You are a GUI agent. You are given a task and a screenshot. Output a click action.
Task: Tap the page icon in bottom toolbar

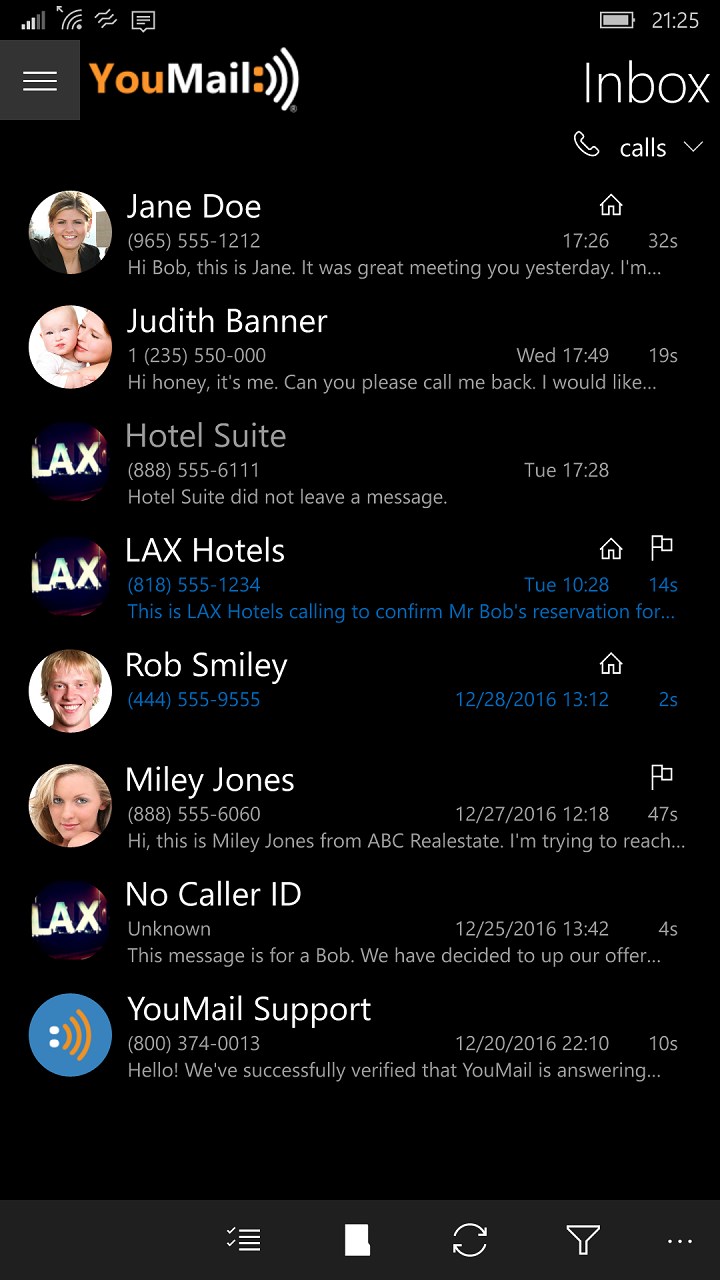[357, 1240]
